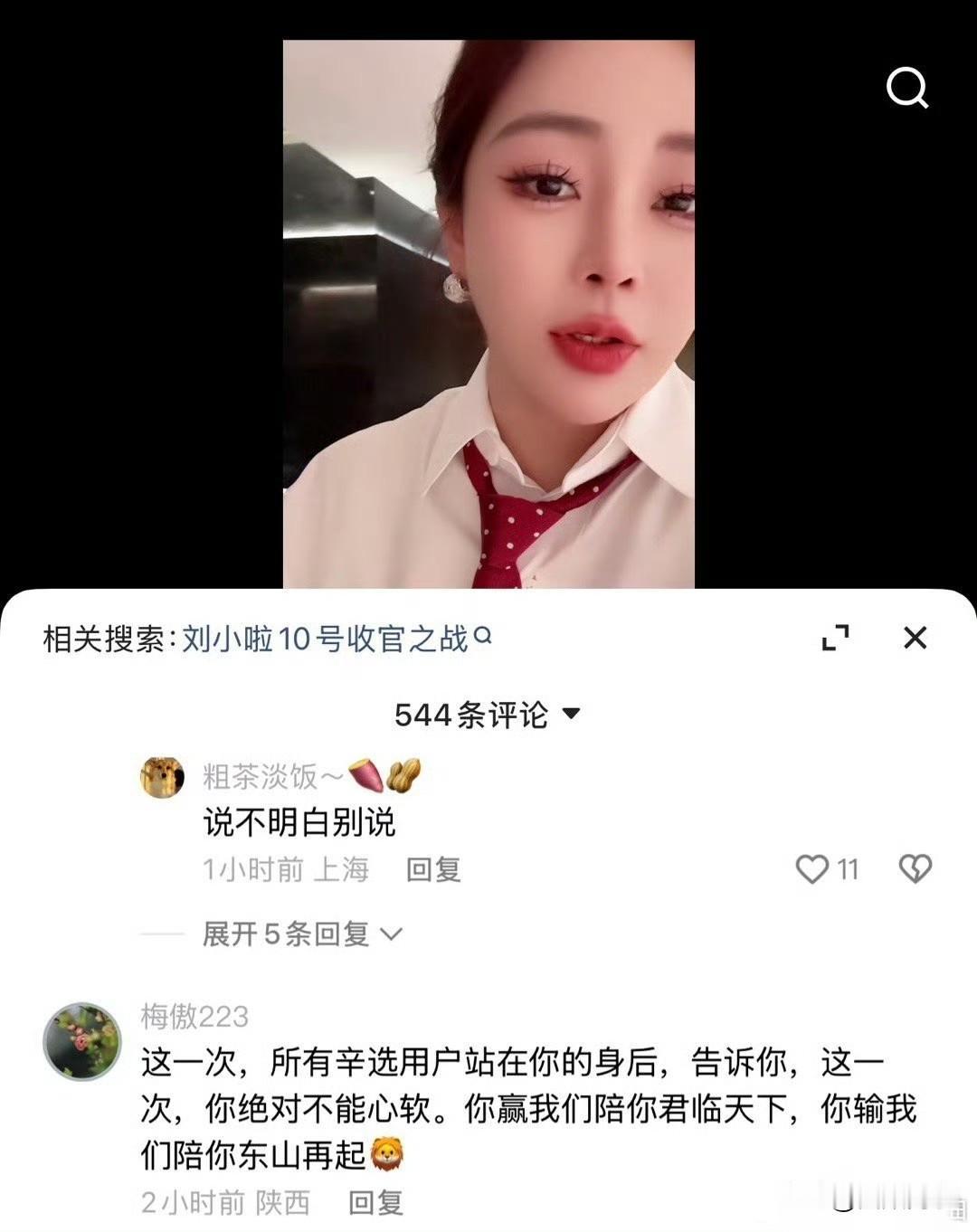This screenshot has height=1232, width=977.
Task: Reply to 梅傲223's comment via 回复
Action: pyautogui.click(x=379, y=1205)
